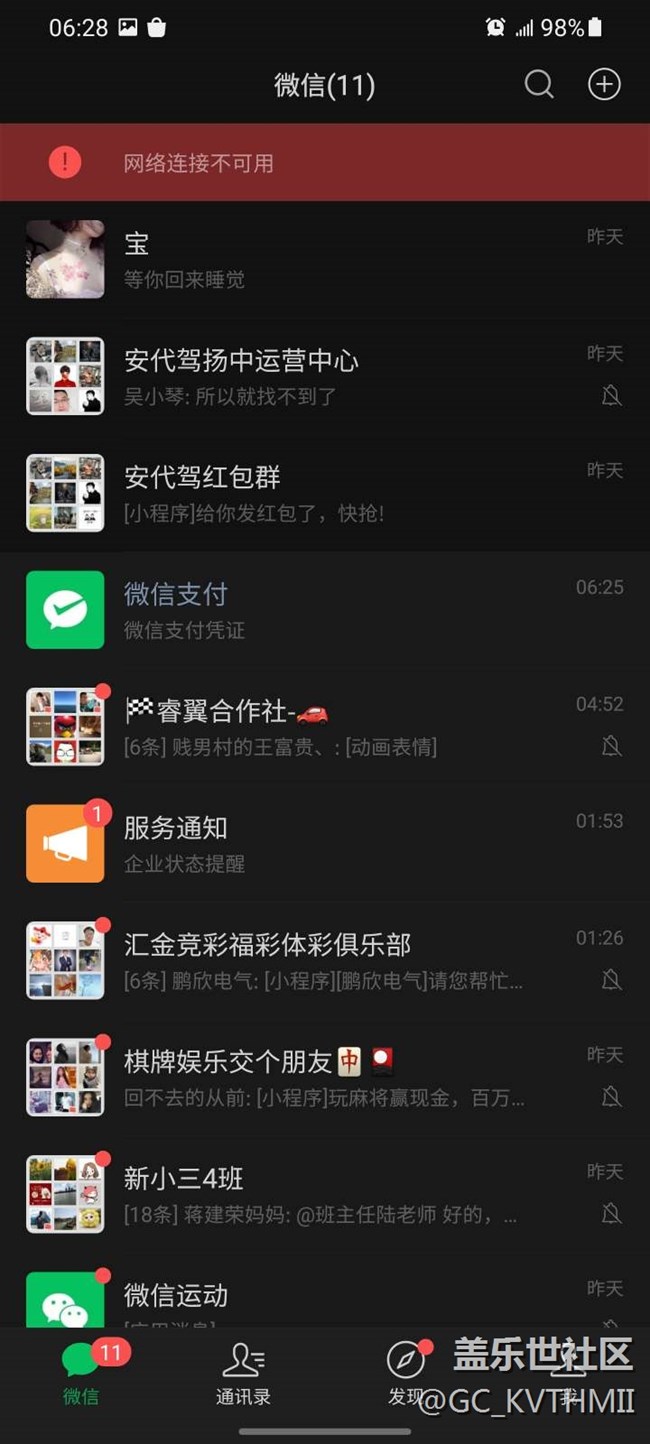Open the 安代驾红包群 group chat

point(325,493)
